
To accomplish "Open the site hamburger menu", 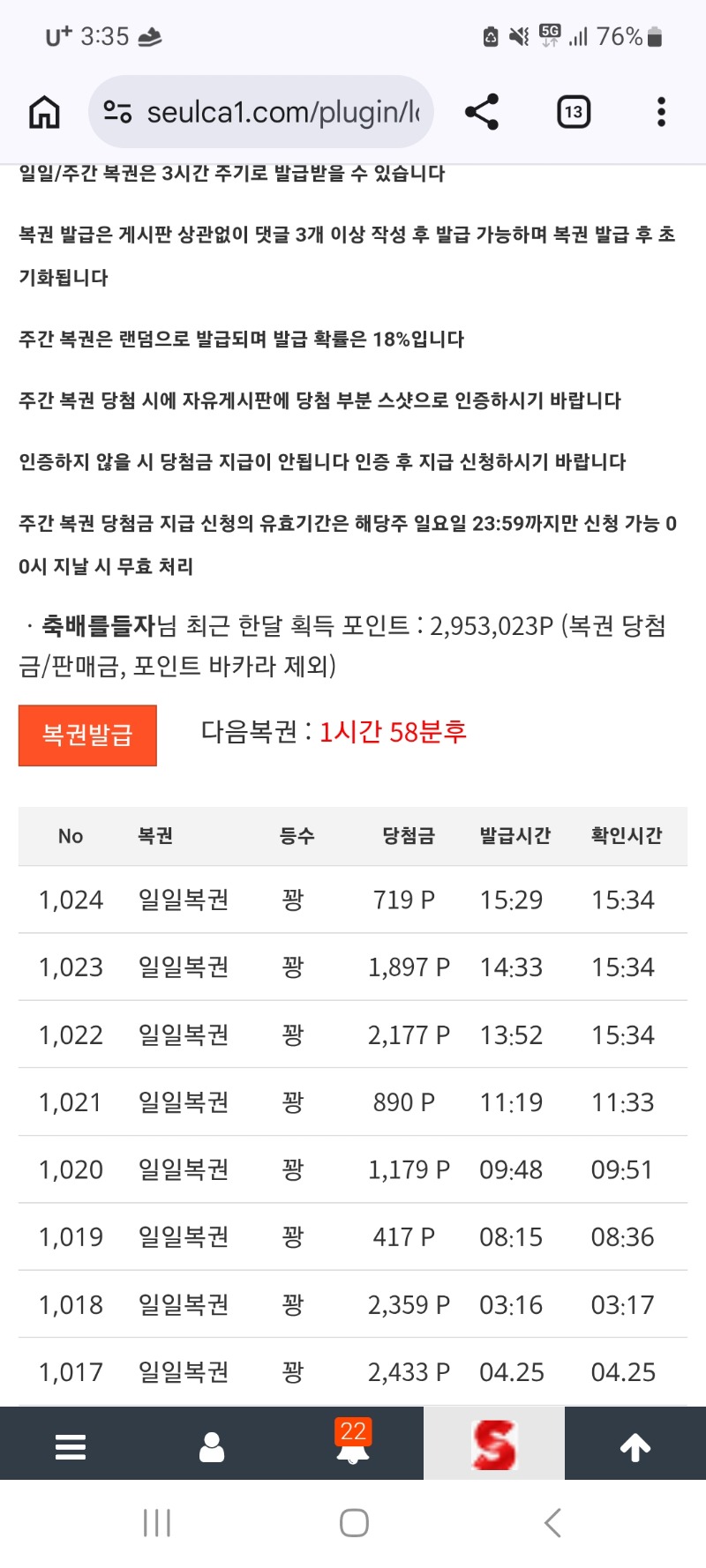I will pos(71,1446).
